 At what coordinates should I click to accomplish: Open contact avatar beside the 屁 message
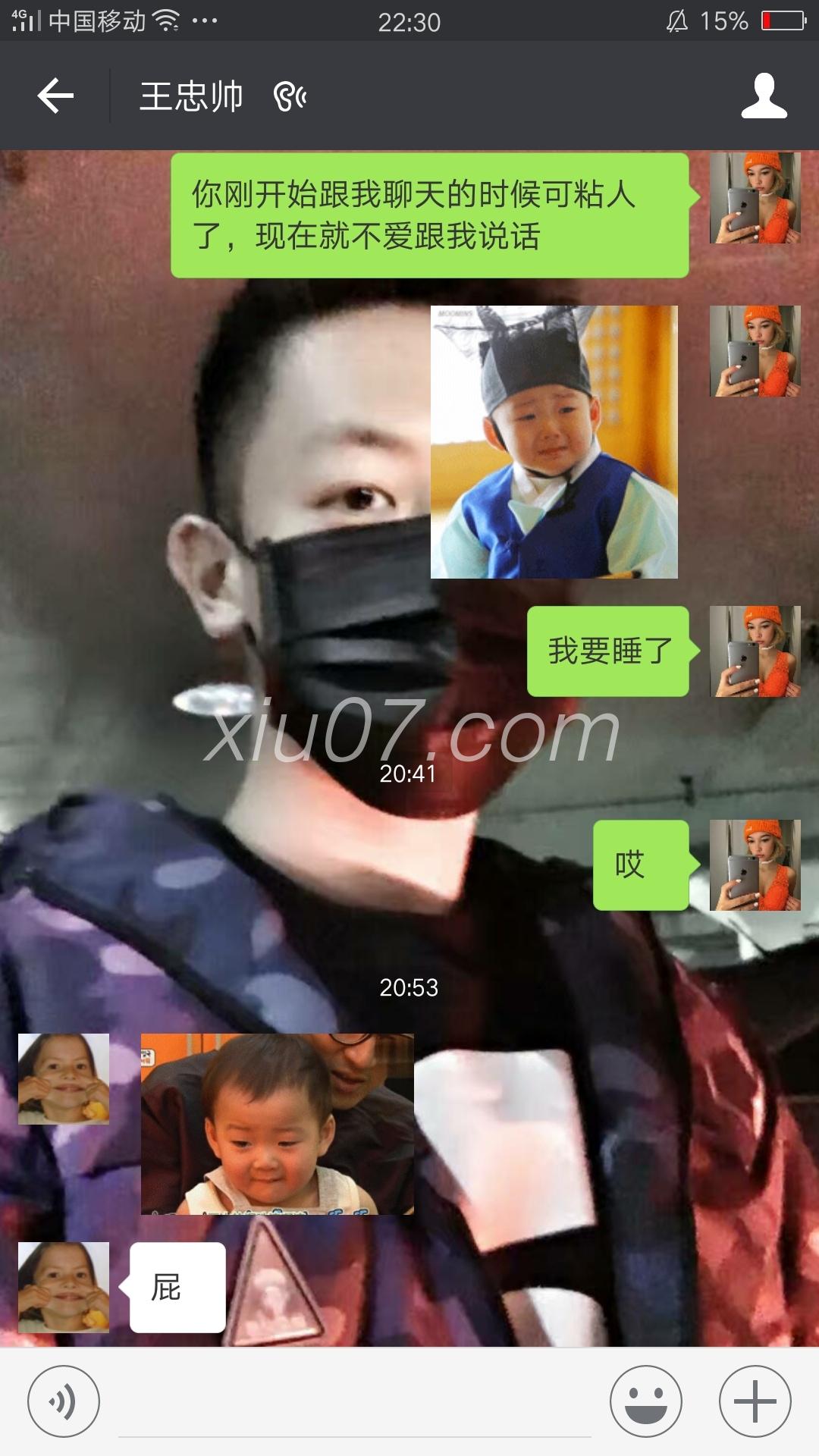pos(64,1288)
